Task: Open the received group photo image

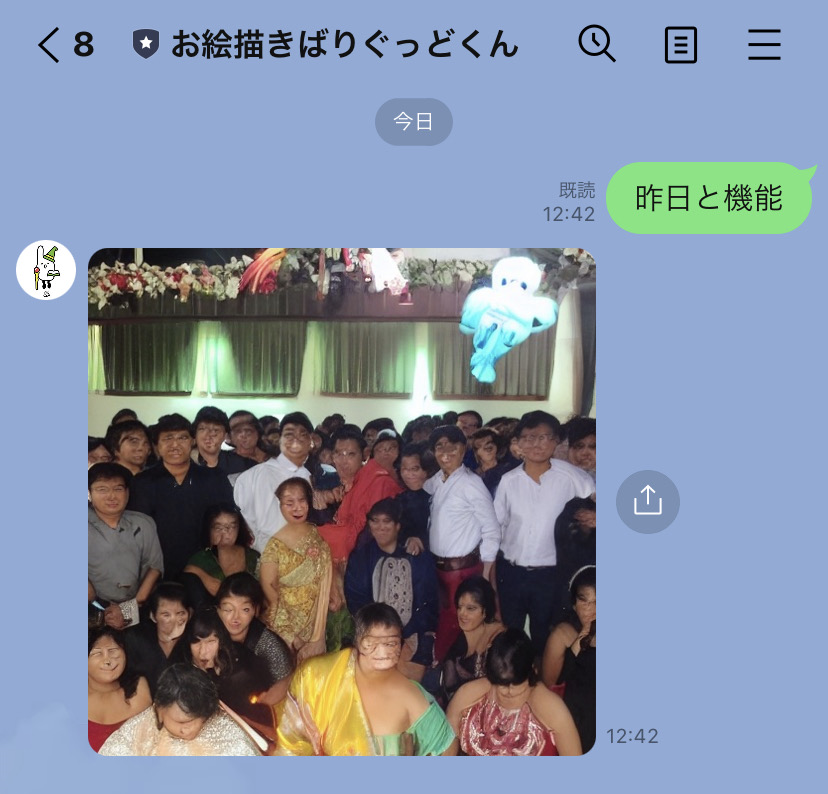Action: (x=341, y=501)
